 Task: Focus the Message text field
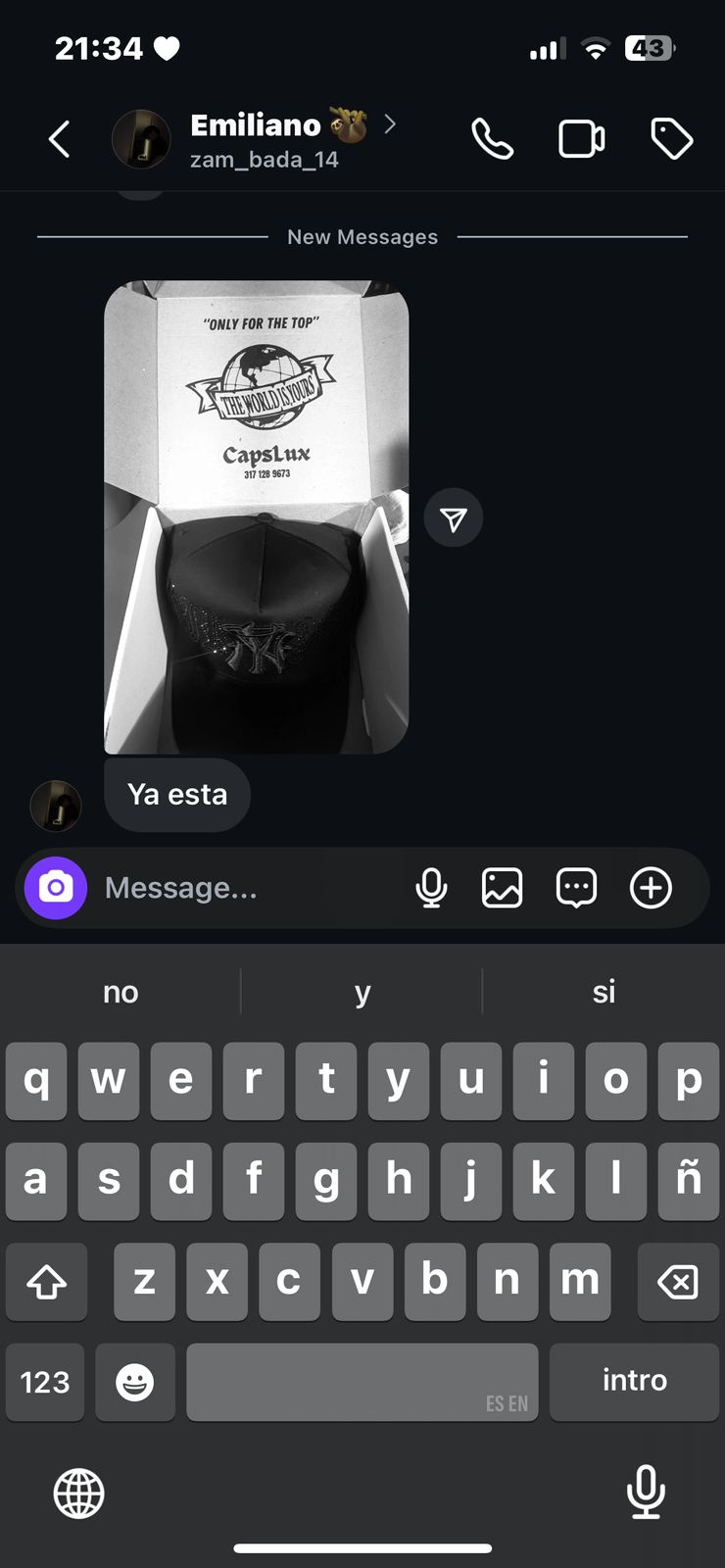click(x=245, y=888)
